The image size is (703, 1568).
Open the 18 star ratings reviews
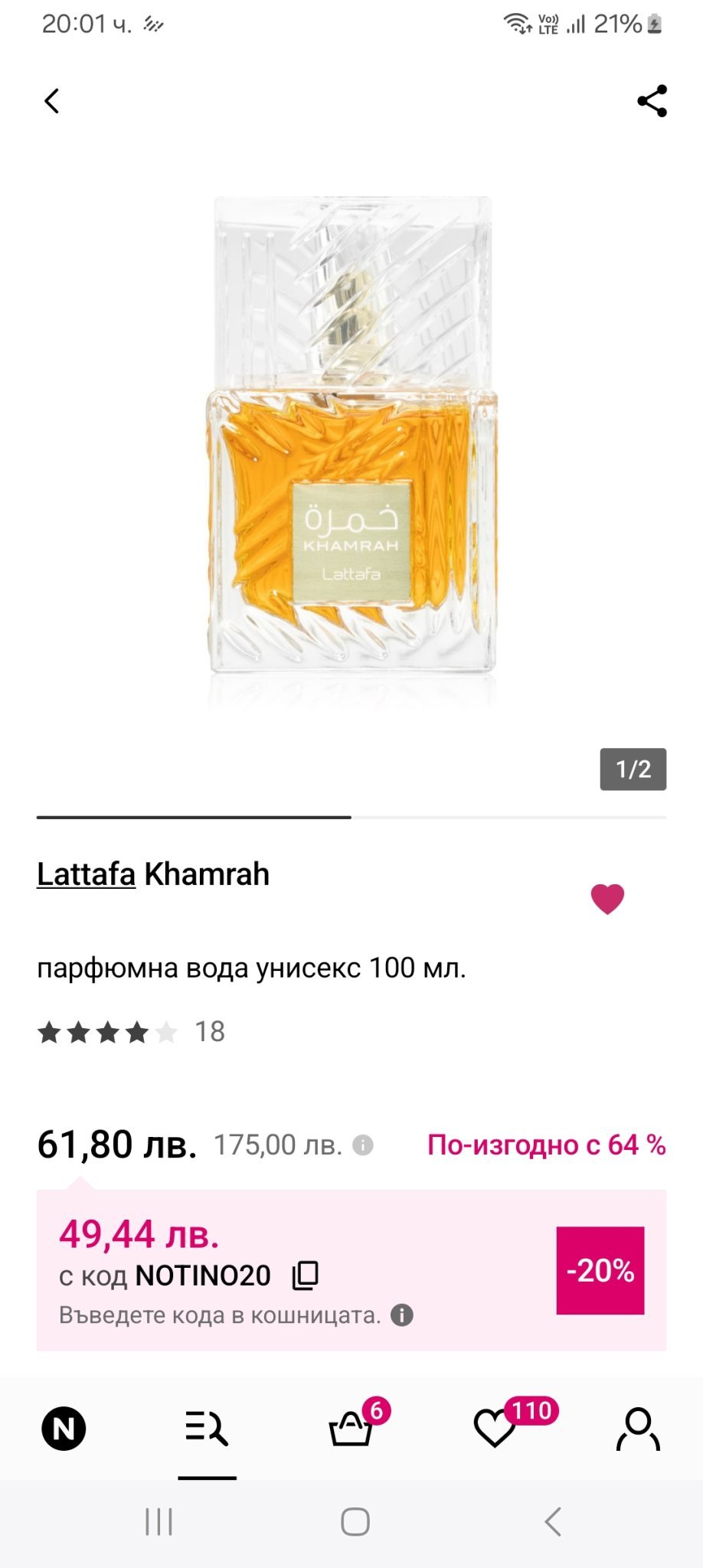point(130,1032)
